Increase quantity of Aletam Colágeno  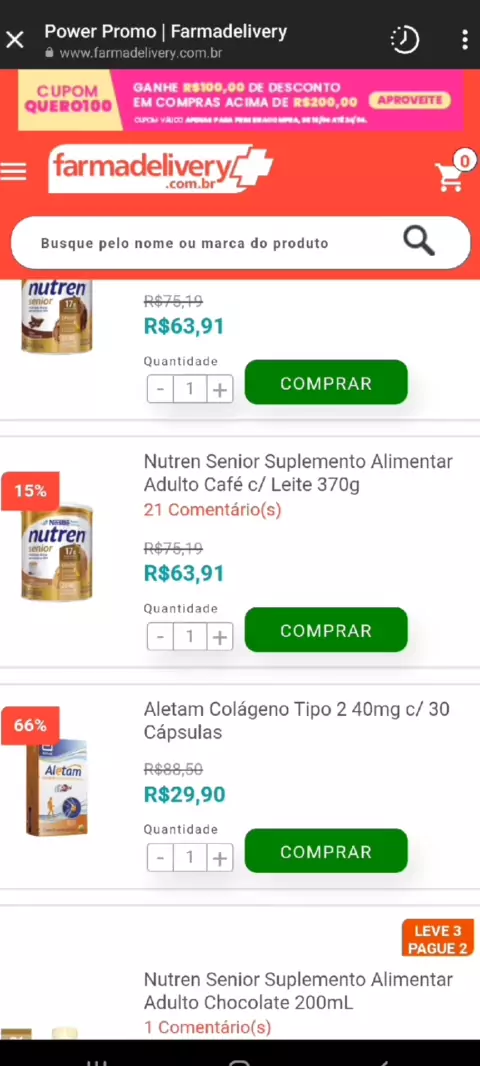(219, 858)
